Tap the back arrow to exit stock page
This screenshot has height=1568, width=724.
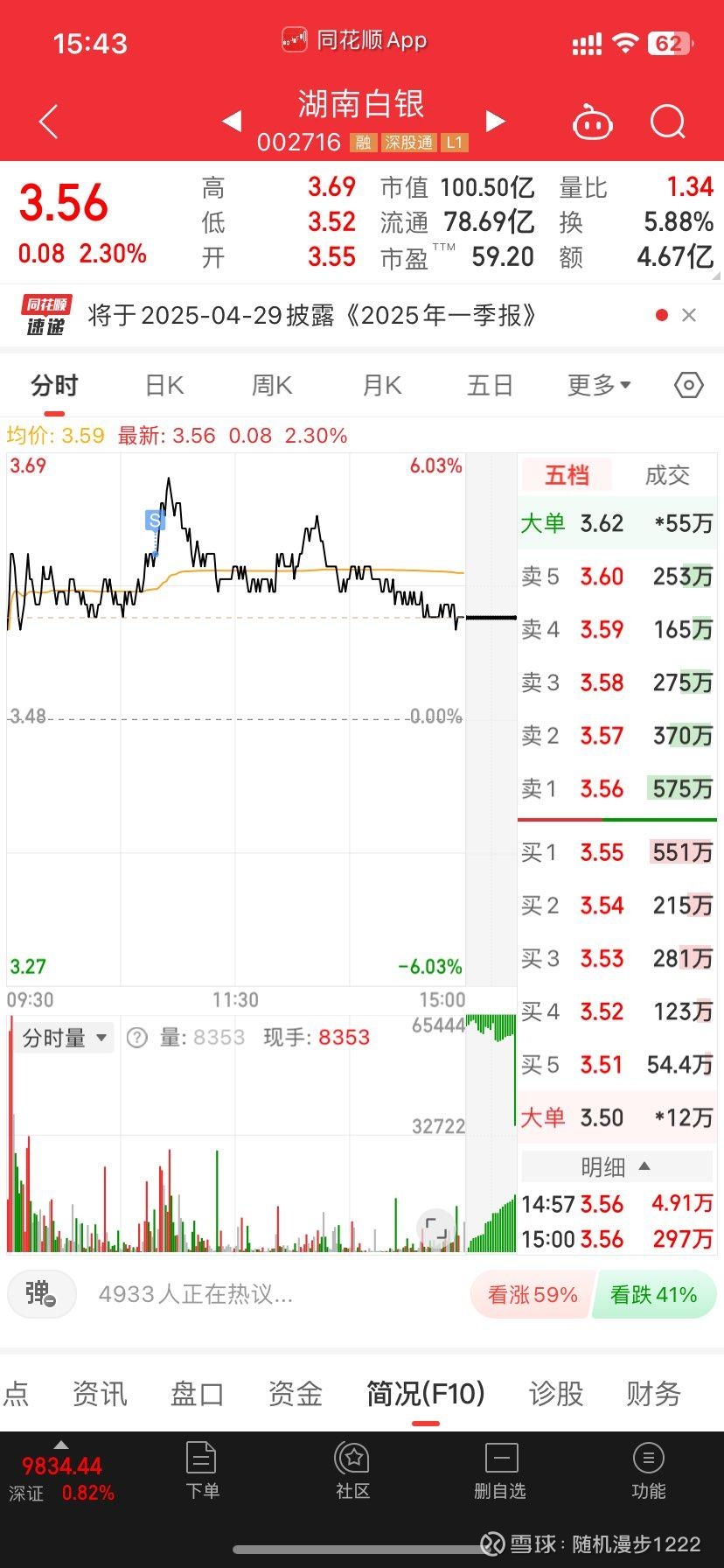click(x=48, y=122)
